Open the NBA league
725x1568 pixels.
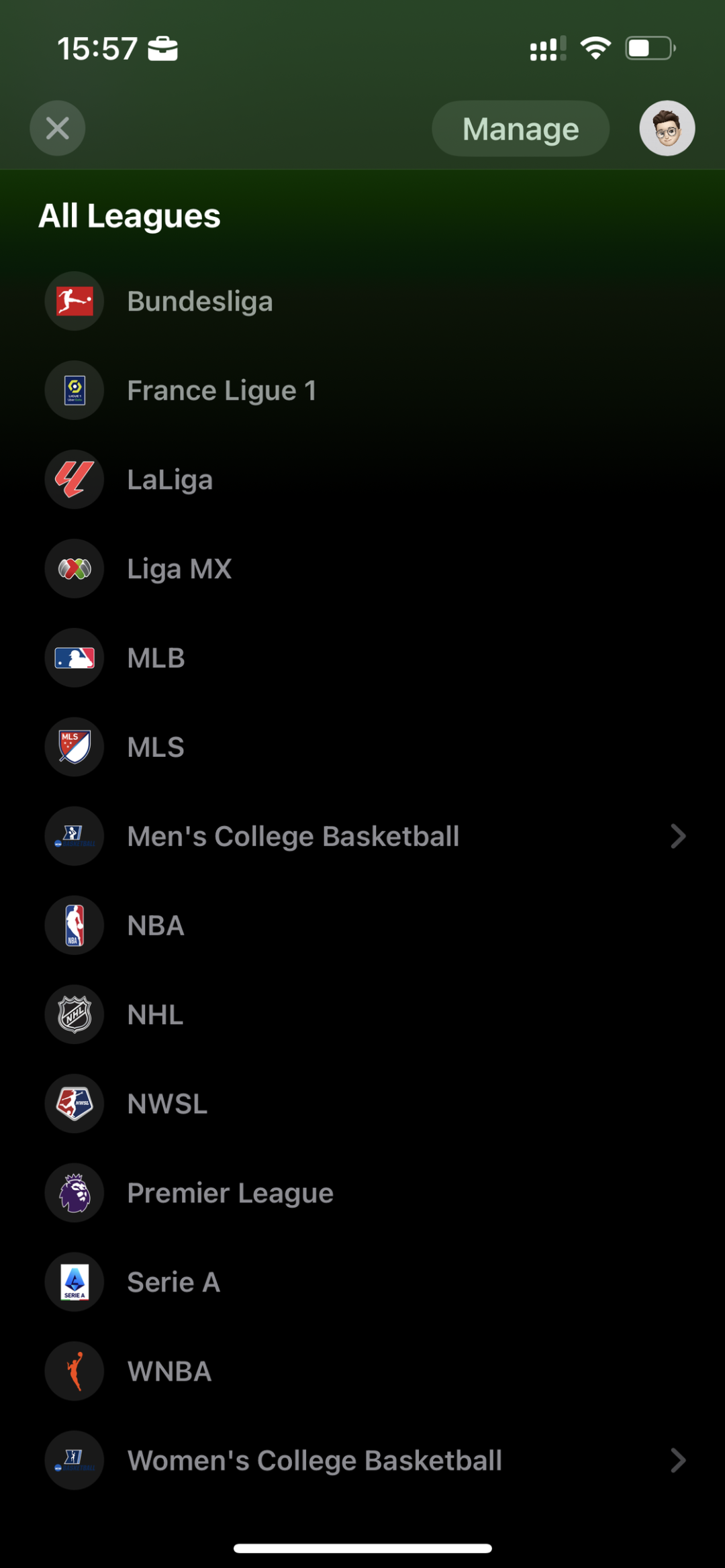click(x=156, y=926)
